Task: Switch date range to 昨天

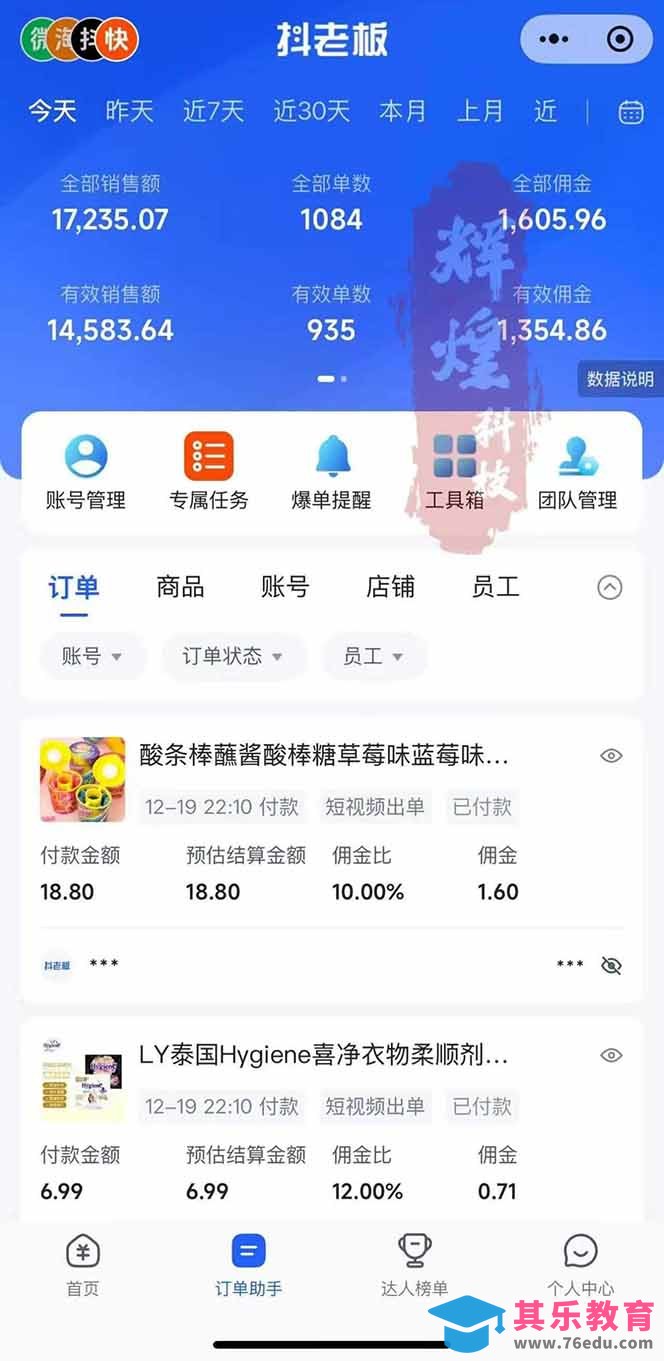Action: click(x=130, y=111)
